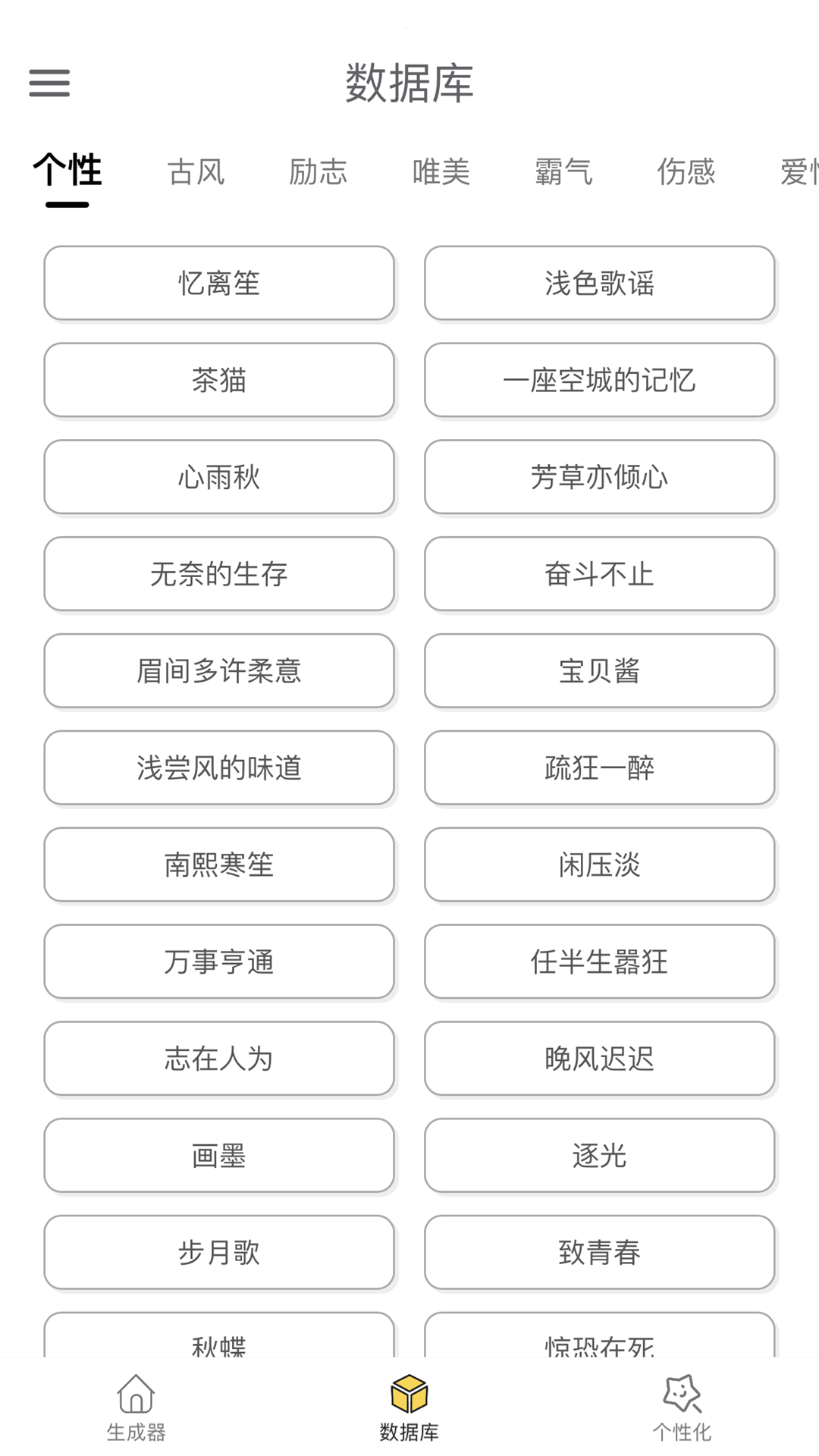Choose the nickname 逐光
Image resolution: width=819 pixels, height=1456 pixels.
point(599,1156)
